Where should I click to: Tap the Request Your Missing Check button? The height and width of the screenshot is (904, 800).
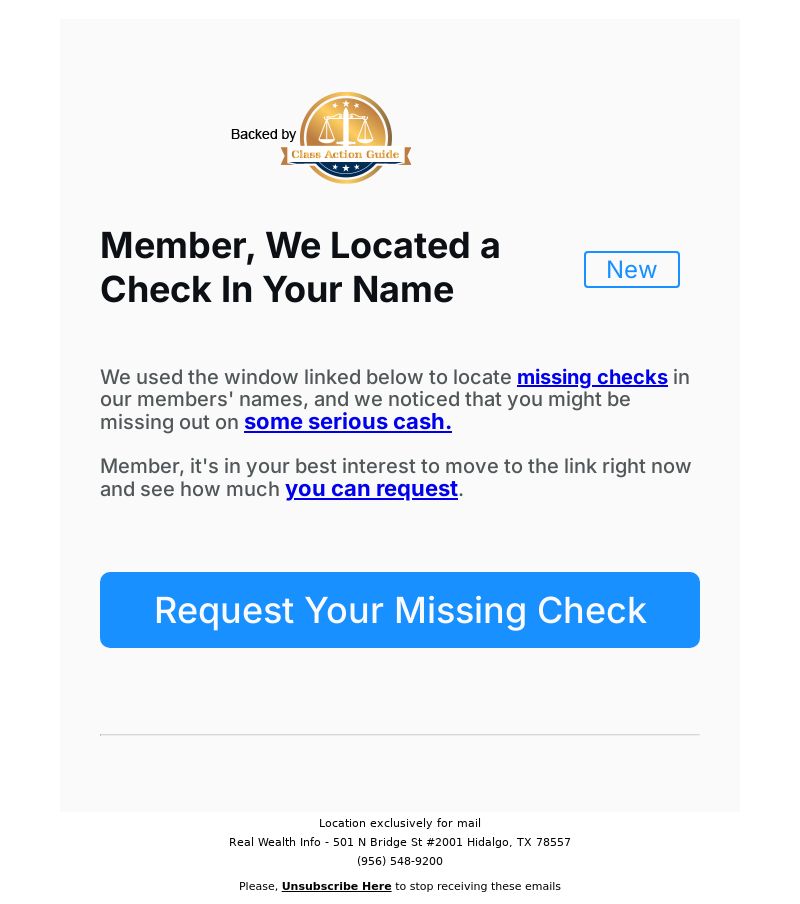point(400,610)
